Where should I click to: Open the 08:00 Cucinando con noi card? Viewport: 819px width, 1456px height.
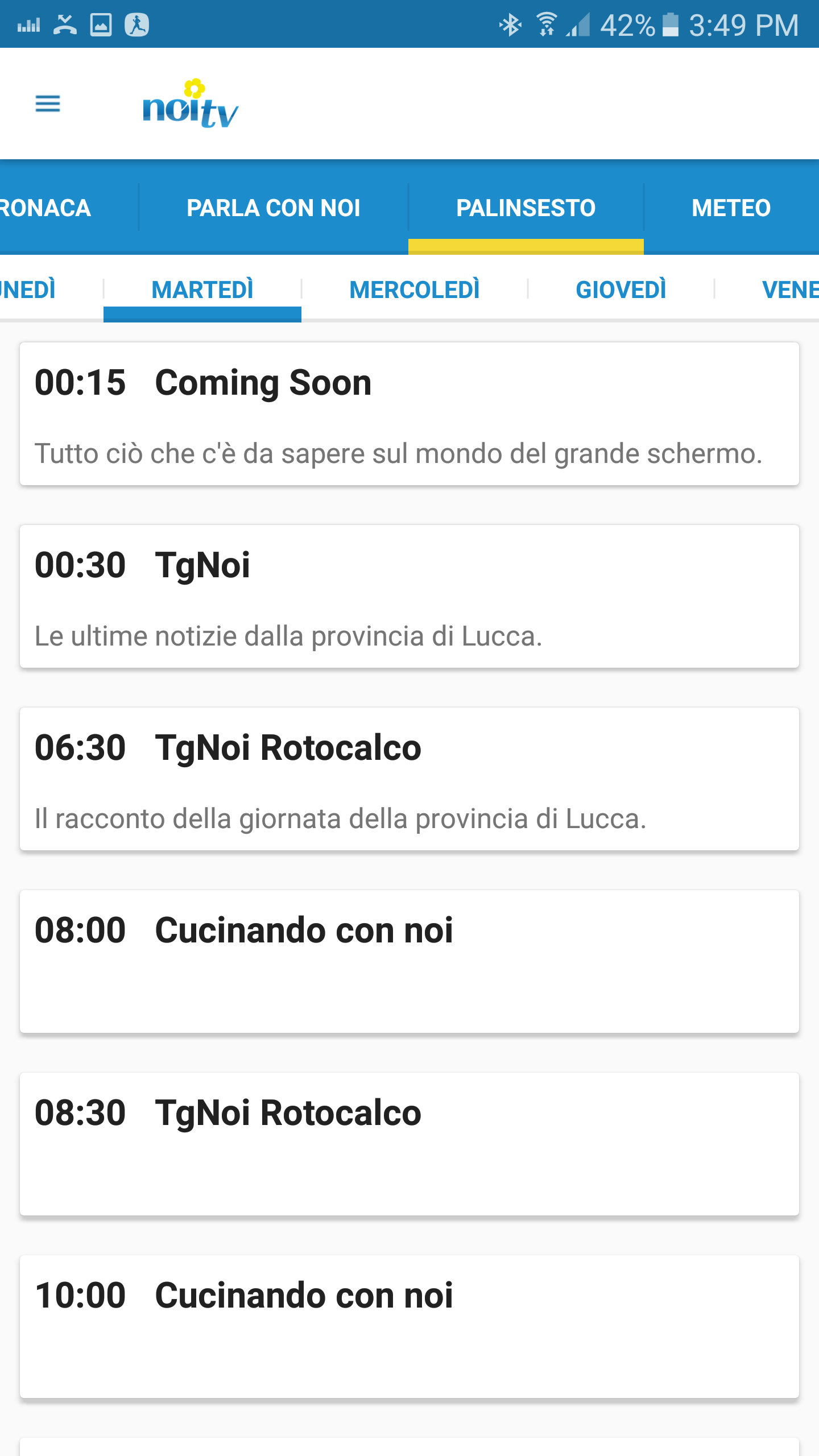[x=409, y=961]
